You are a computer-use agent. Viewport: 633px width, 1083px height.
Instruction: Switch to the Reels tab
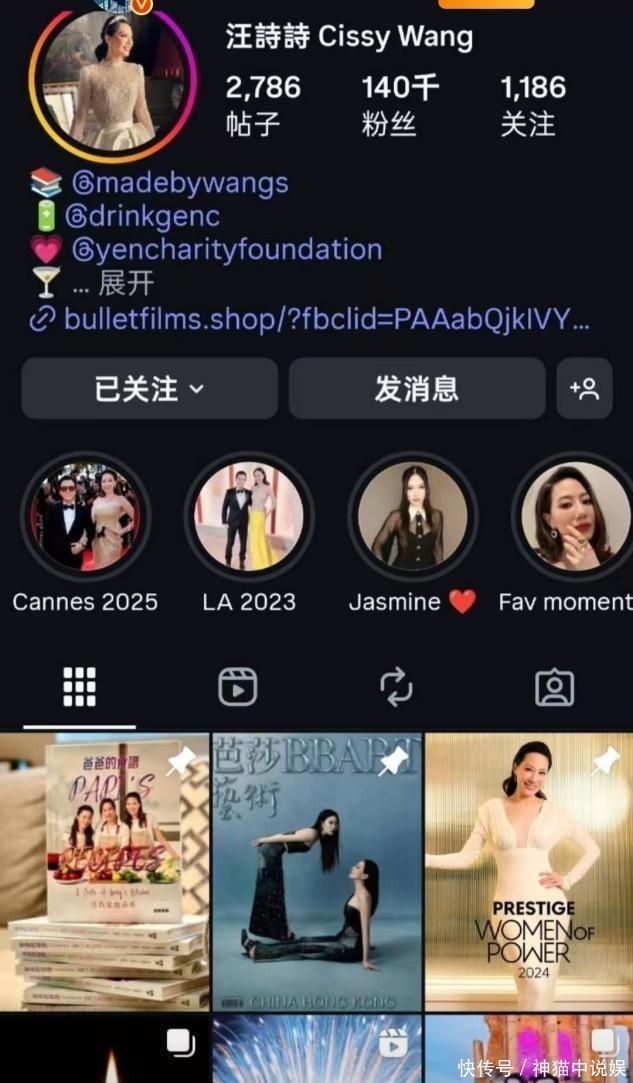tap(238, 687)
